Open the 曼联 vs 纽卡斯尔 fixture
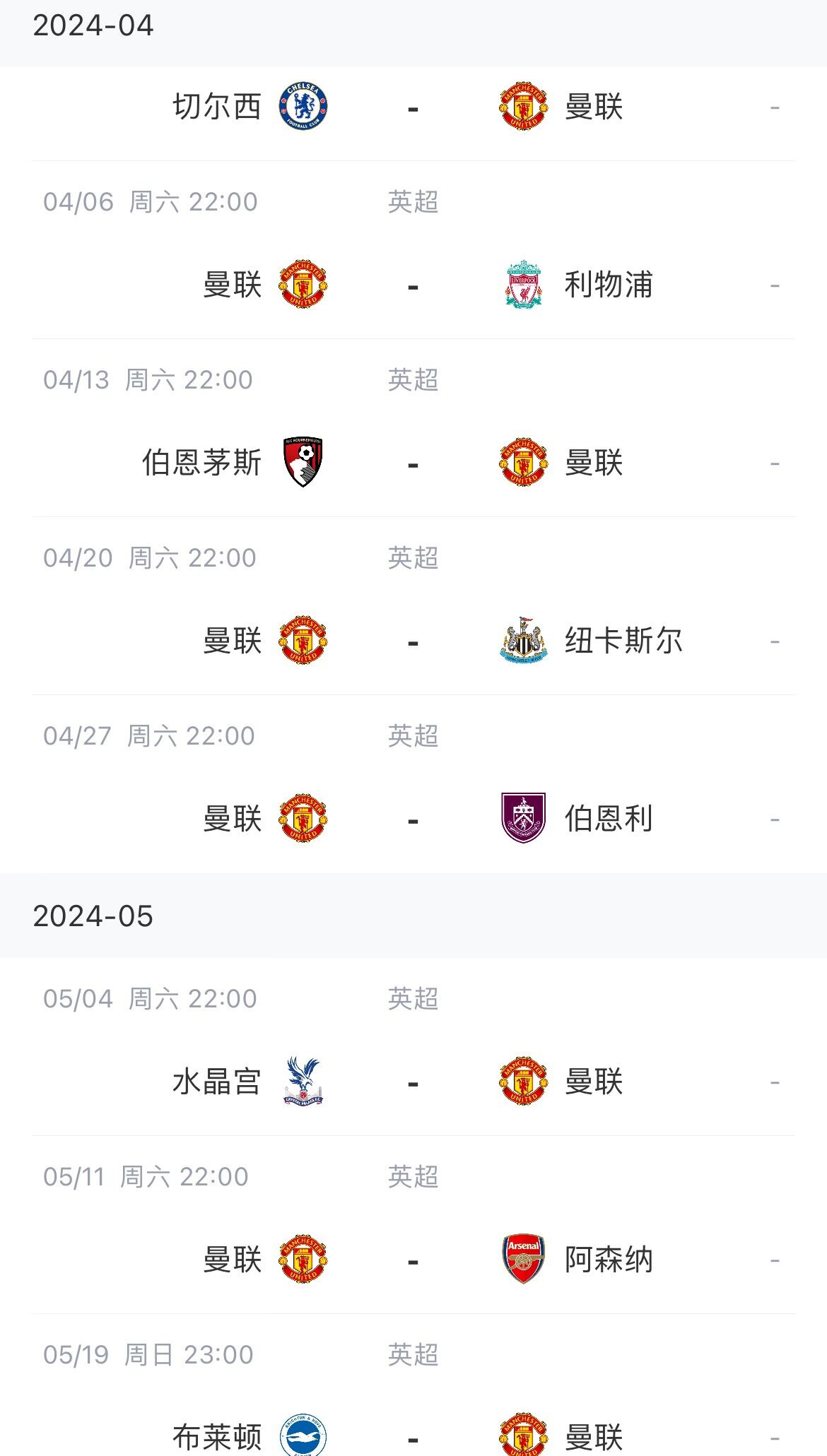The image size is (827, 1456). click(x=413, y=641)
